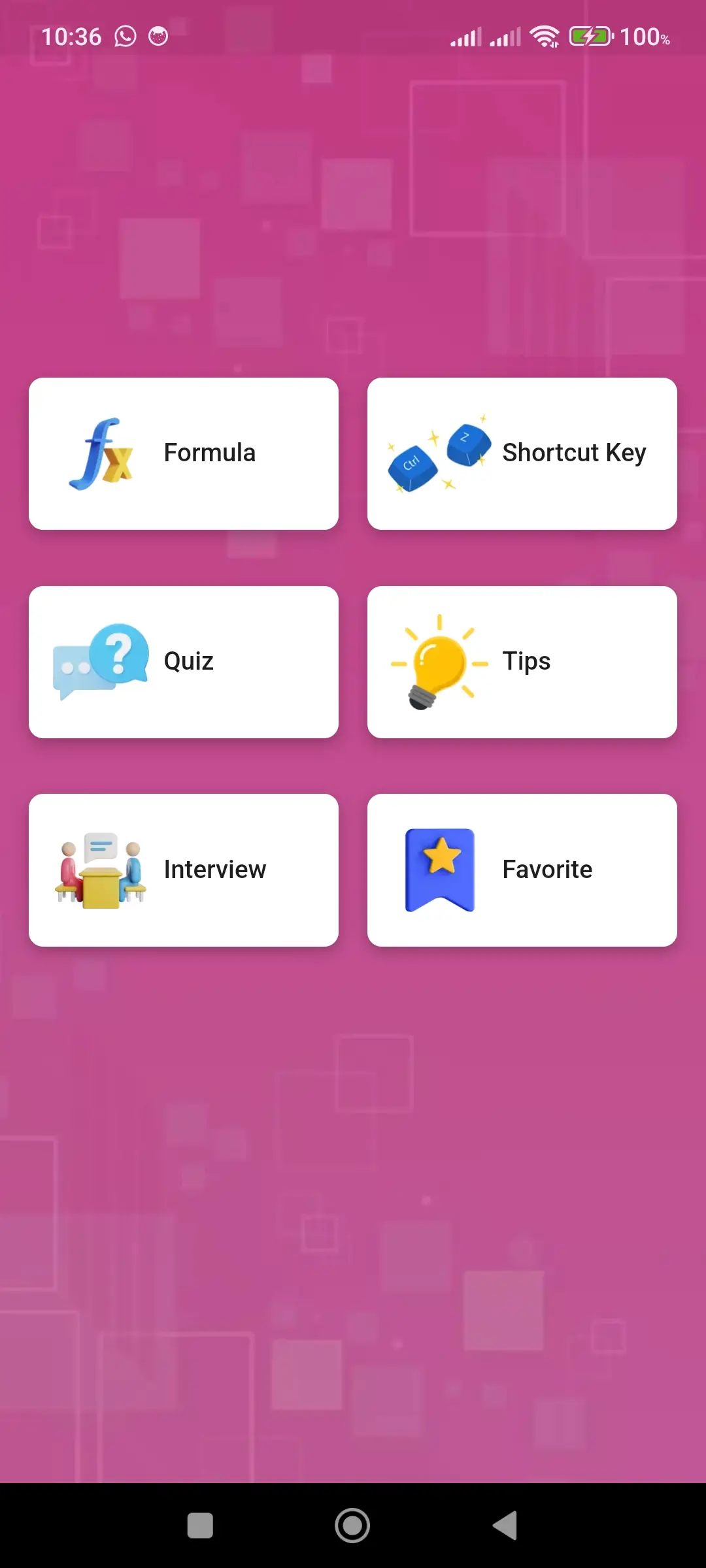Click the battery charging indicator
Image resolution: width=706 pixels, height=1568 pixels.
589,36
